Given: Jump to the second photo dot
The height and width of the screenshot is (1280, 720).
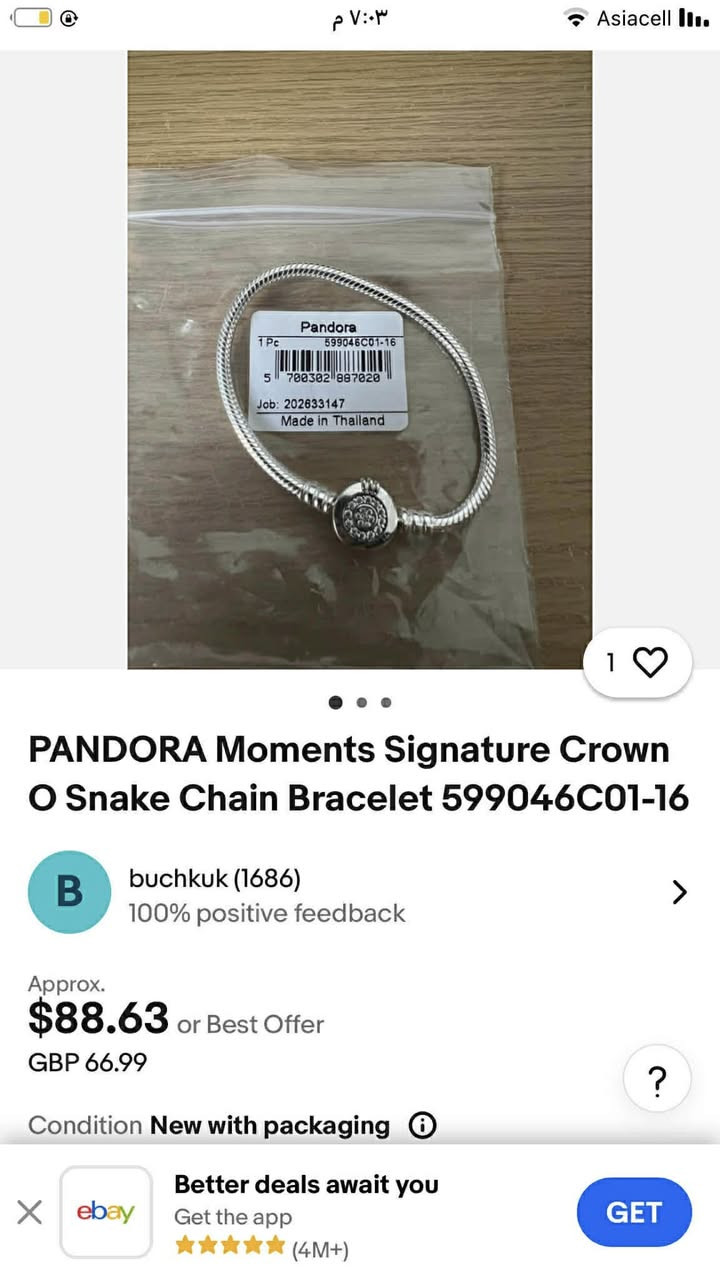Looking at the screenshot, I should click(361, 703).
